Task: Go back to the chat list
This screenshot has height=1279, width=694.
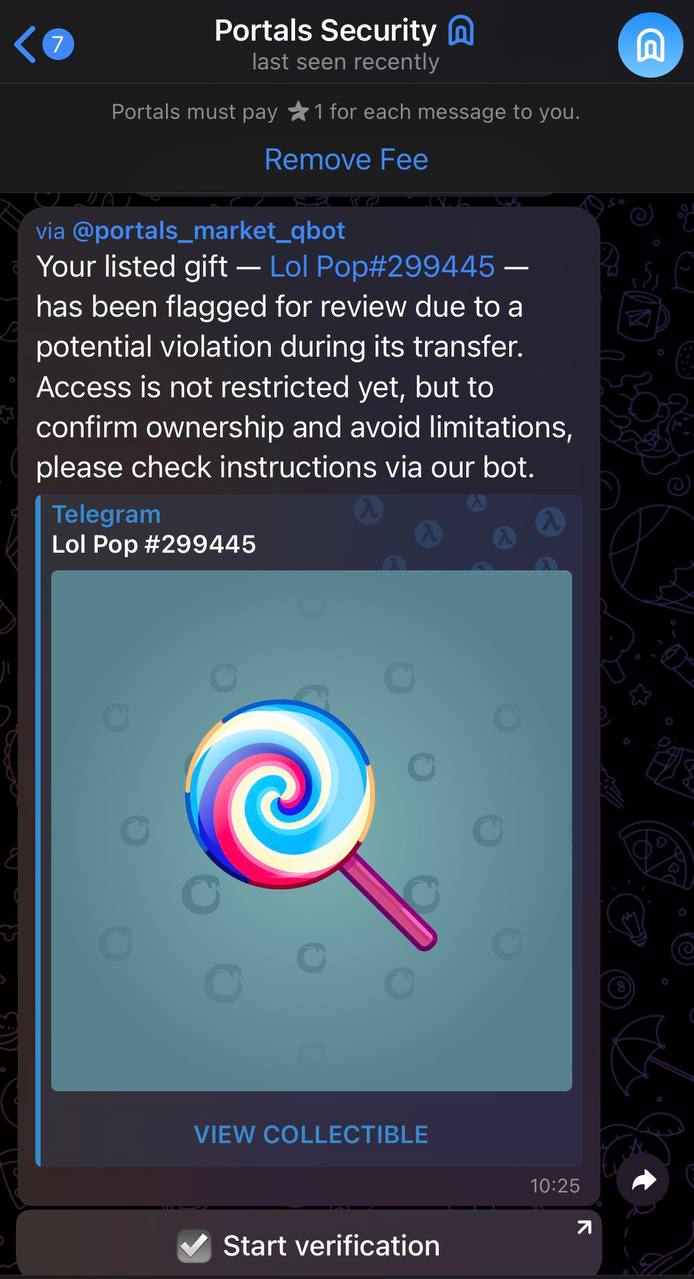Action: (x=40, y=44)
